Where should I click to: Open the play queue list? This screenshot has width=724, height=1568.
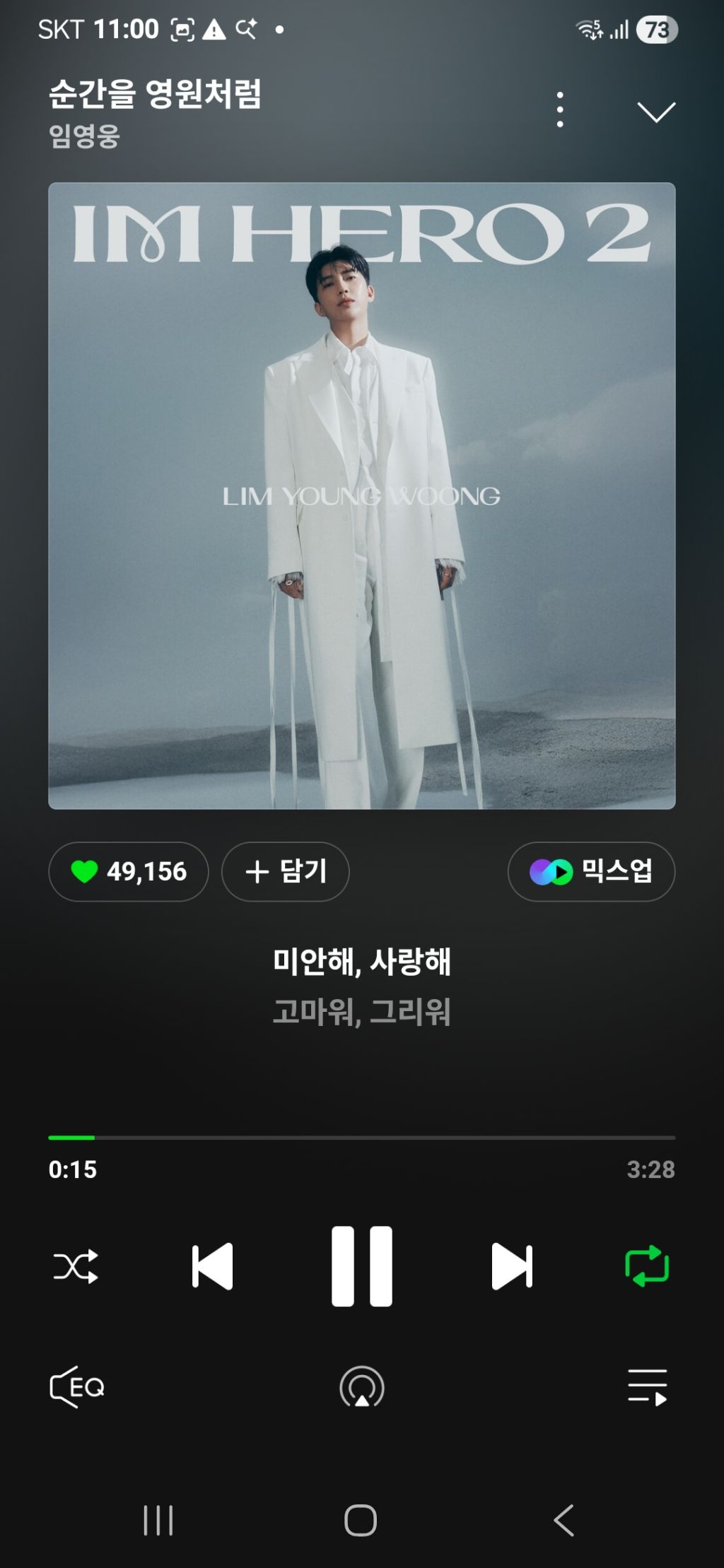coord(648,1387)
